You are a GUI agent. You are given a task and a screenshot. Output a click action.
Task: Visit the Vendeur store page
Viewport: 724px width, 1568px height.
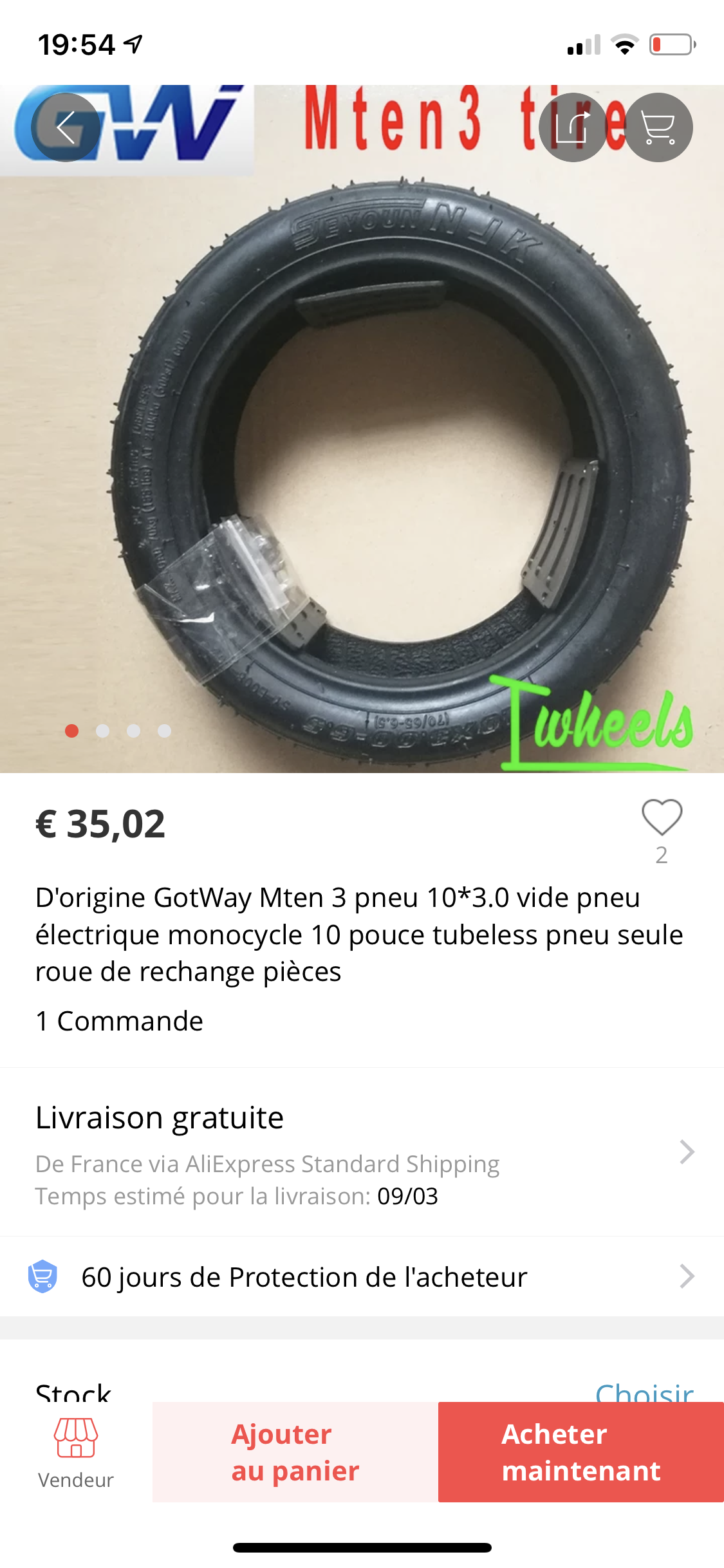76,1452
